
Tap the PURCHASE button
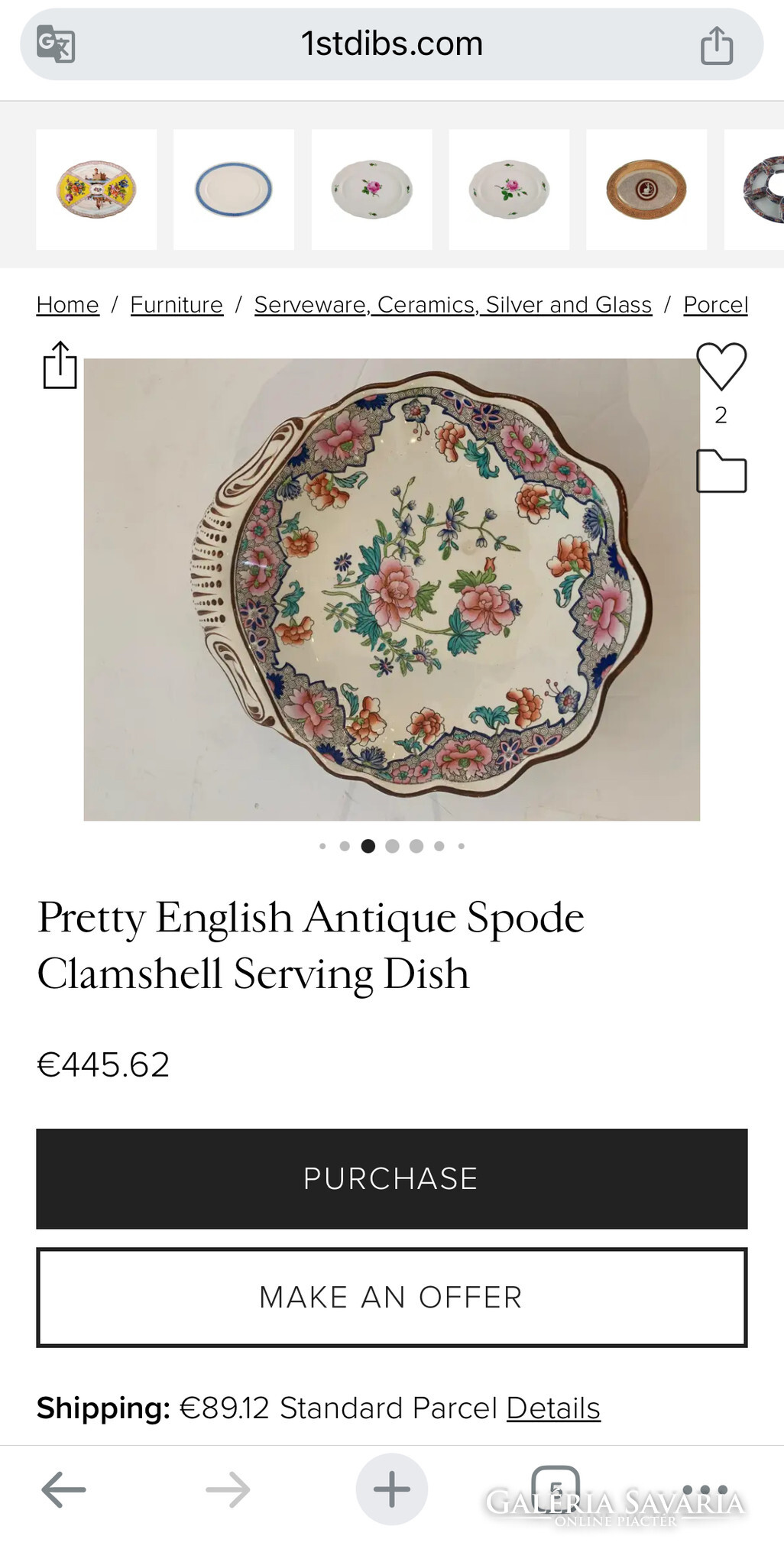point(391,1178)
